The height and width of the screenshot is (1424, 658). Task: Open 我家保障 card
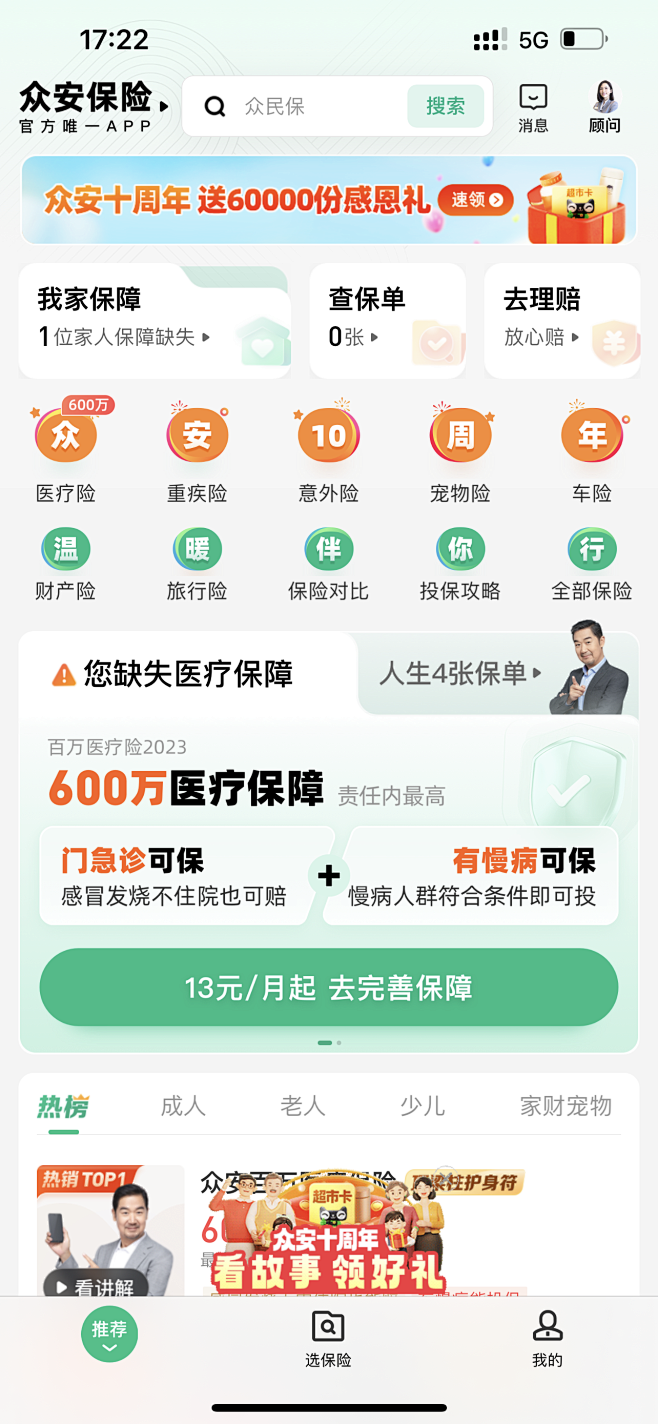click(155, 320)
